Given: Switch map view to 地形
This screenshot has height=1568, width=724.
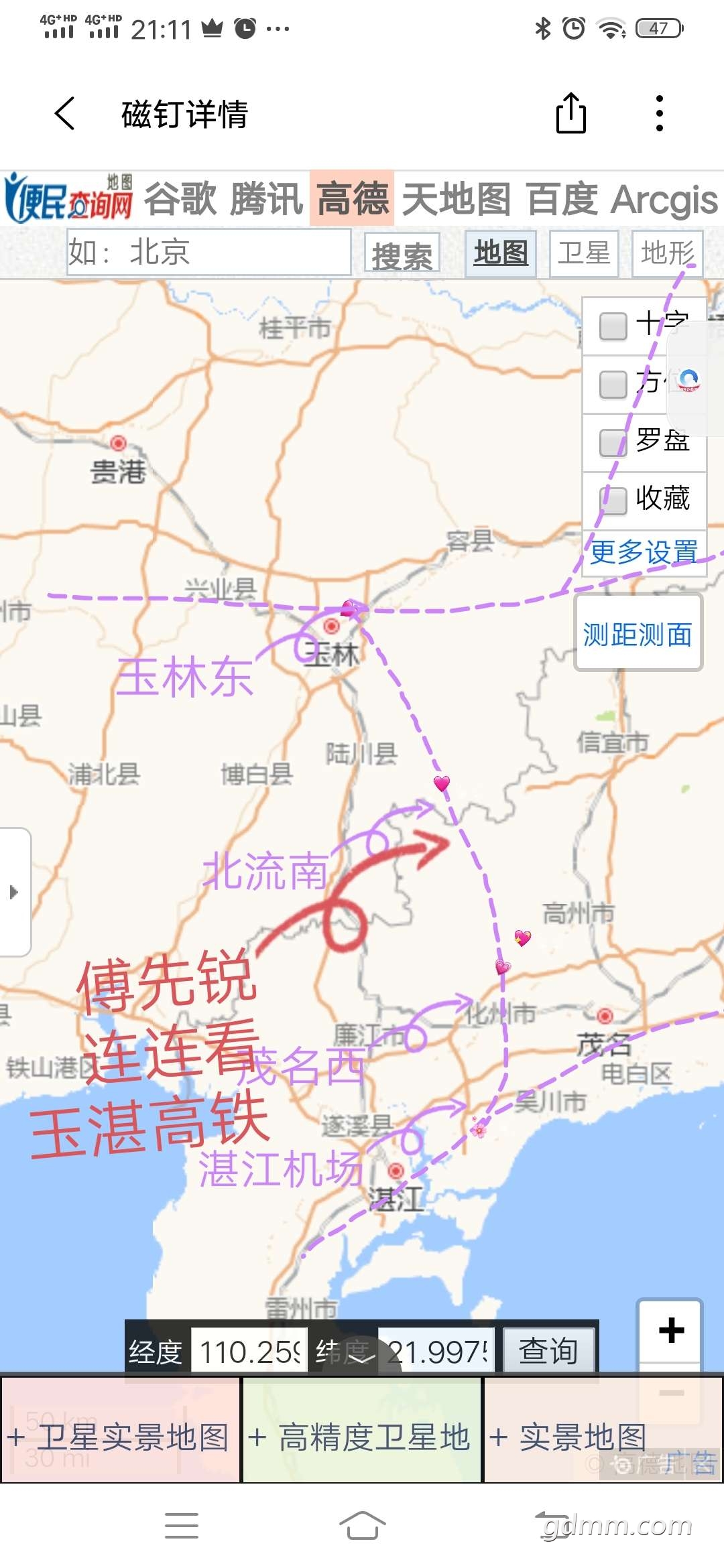Looking at the screenshot, I should 666,253.
